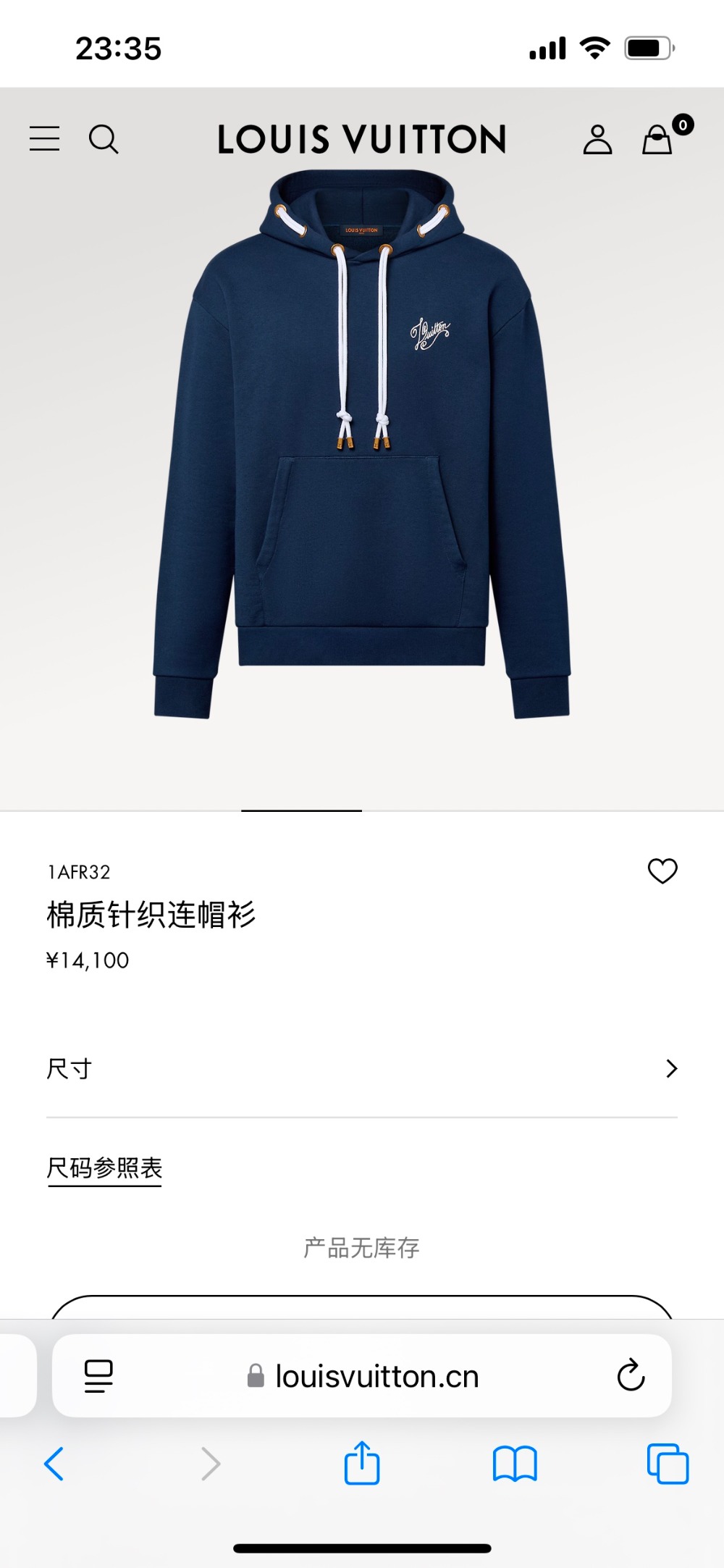Open the Louis Vuitton homepage logo
The height and width of the screenshot is (1568, 724).
pos(362,139)
